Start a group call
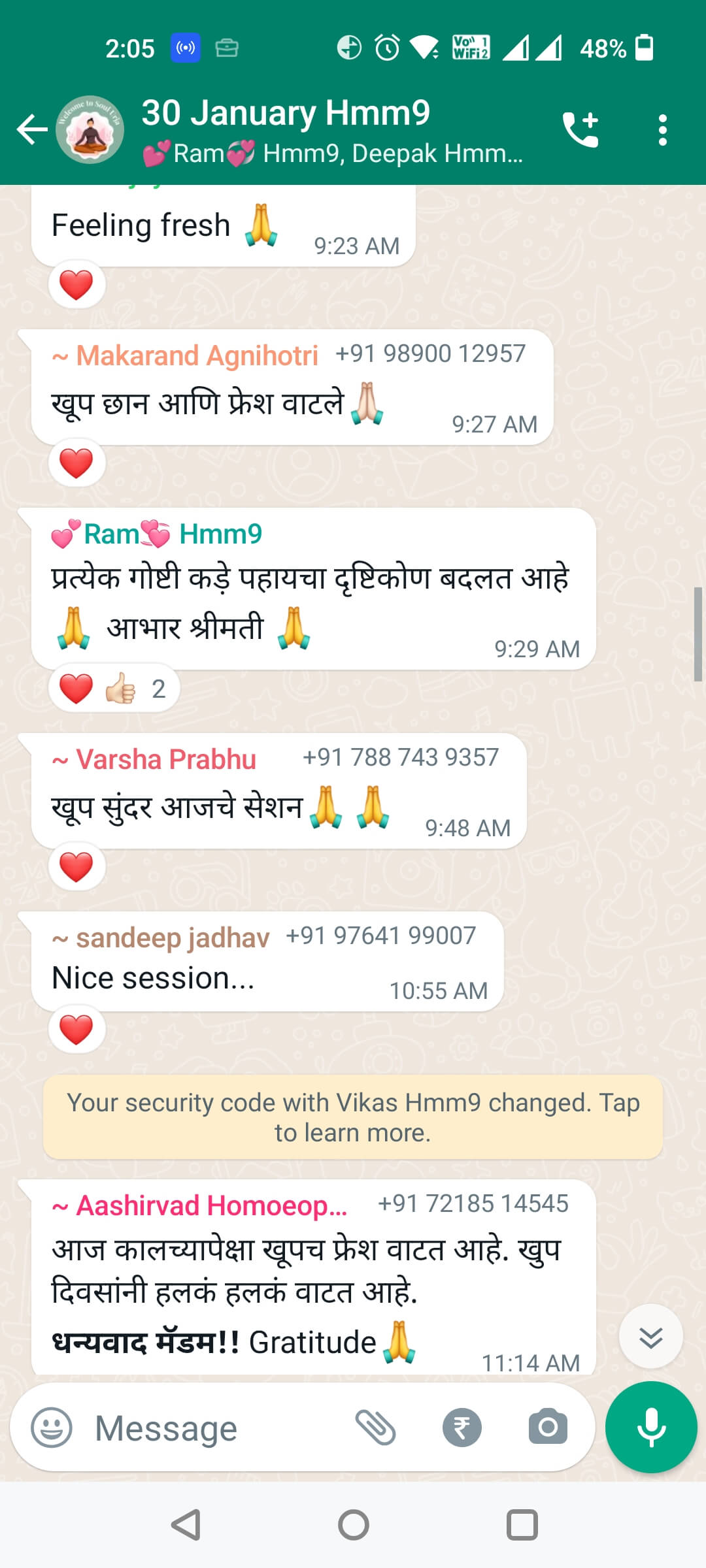 click(x=580, y=129)
